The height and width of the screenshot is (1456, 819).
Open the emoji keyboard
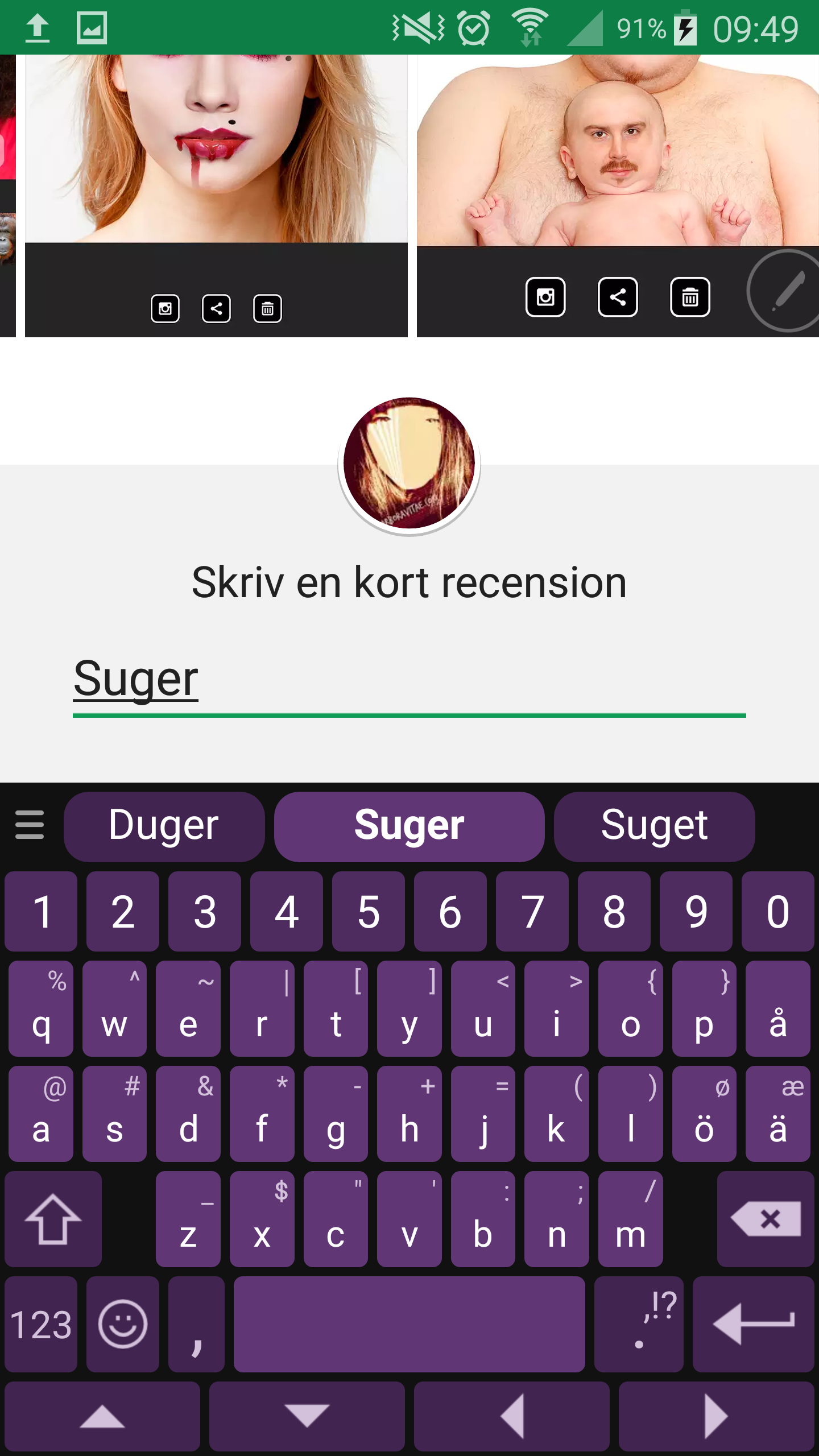click(122, 1324)
